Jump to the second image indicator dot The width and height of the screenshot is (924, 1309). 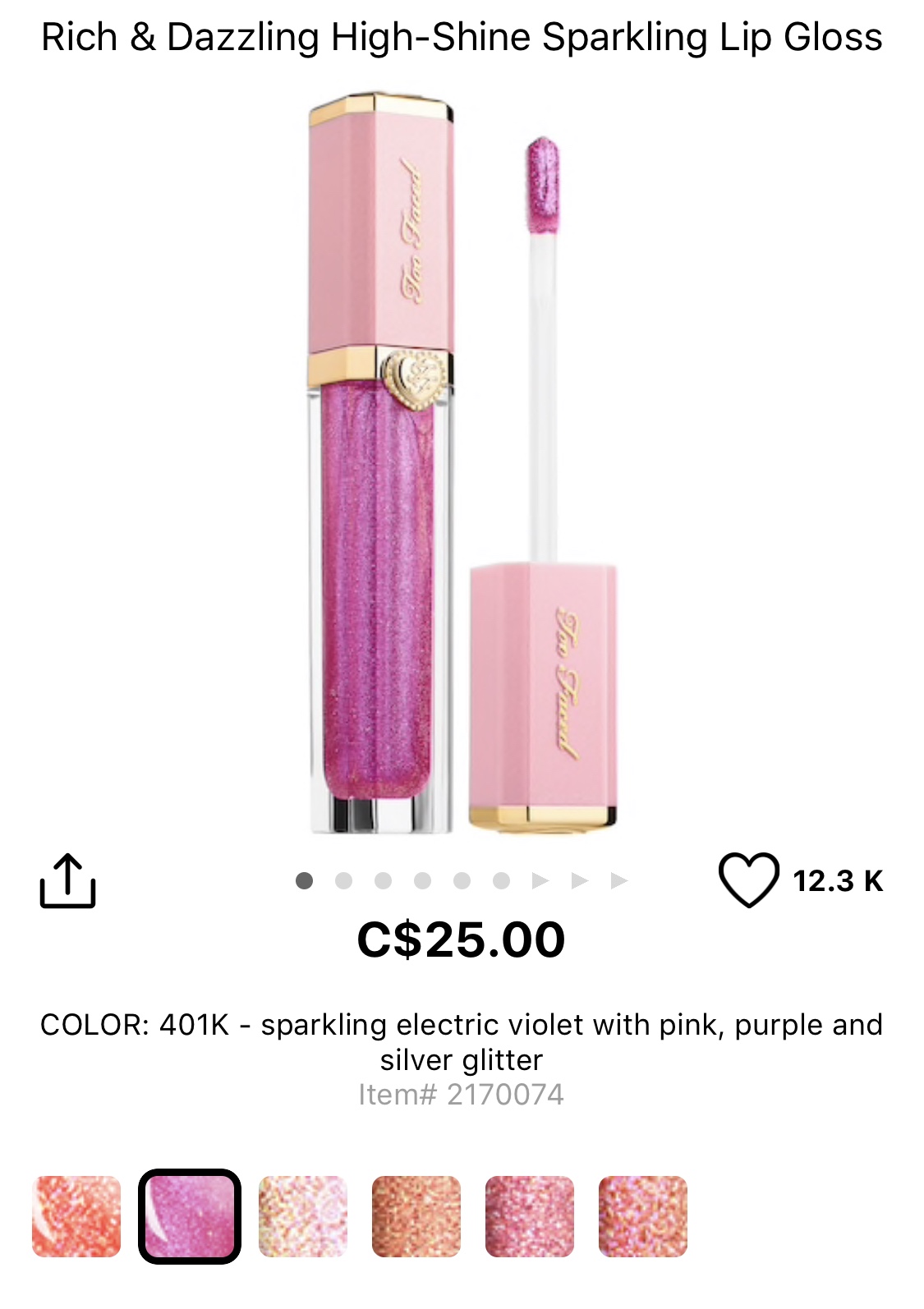click(344, 881)
